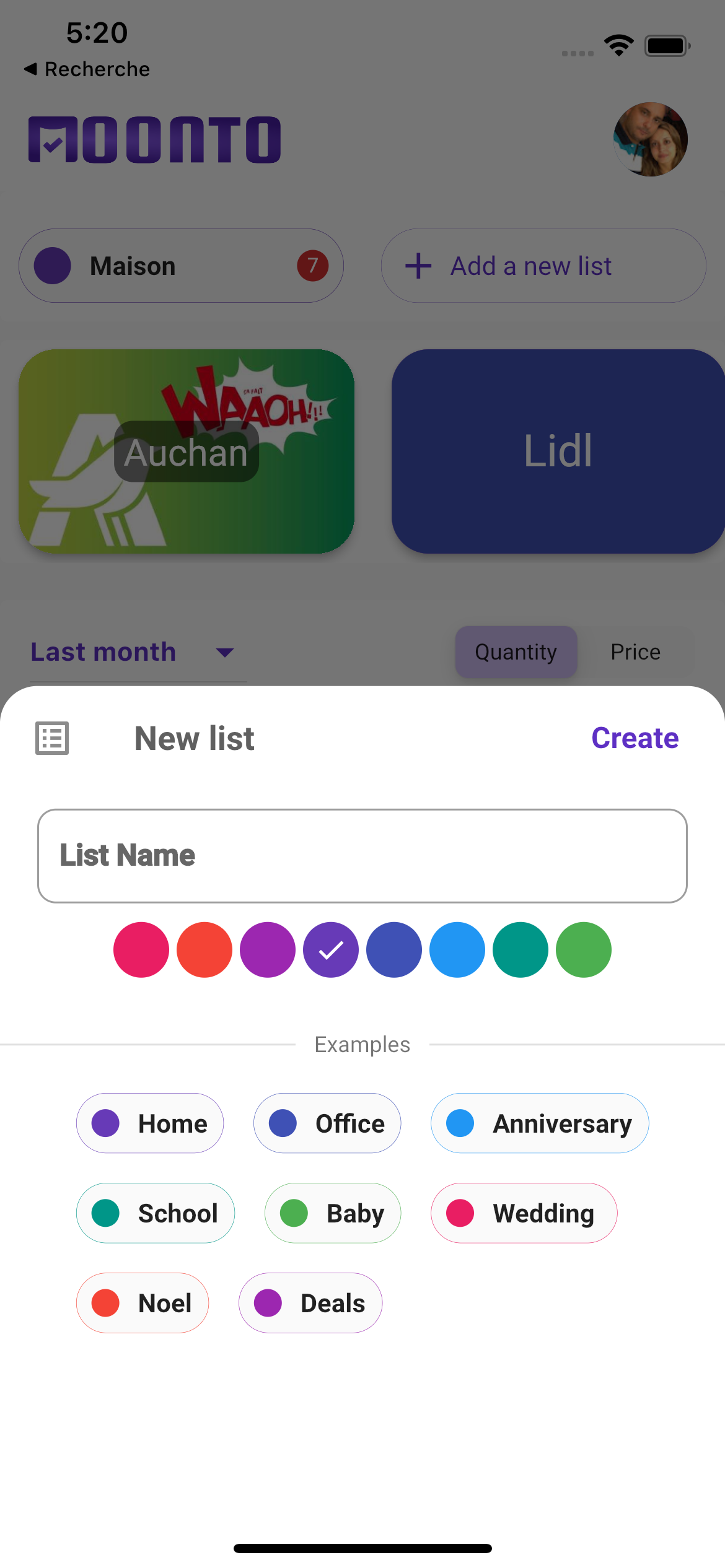This screenshot has width=725, height=1568.
Task: Choose the light blue color swatch
Action: (x=457, y=949)
